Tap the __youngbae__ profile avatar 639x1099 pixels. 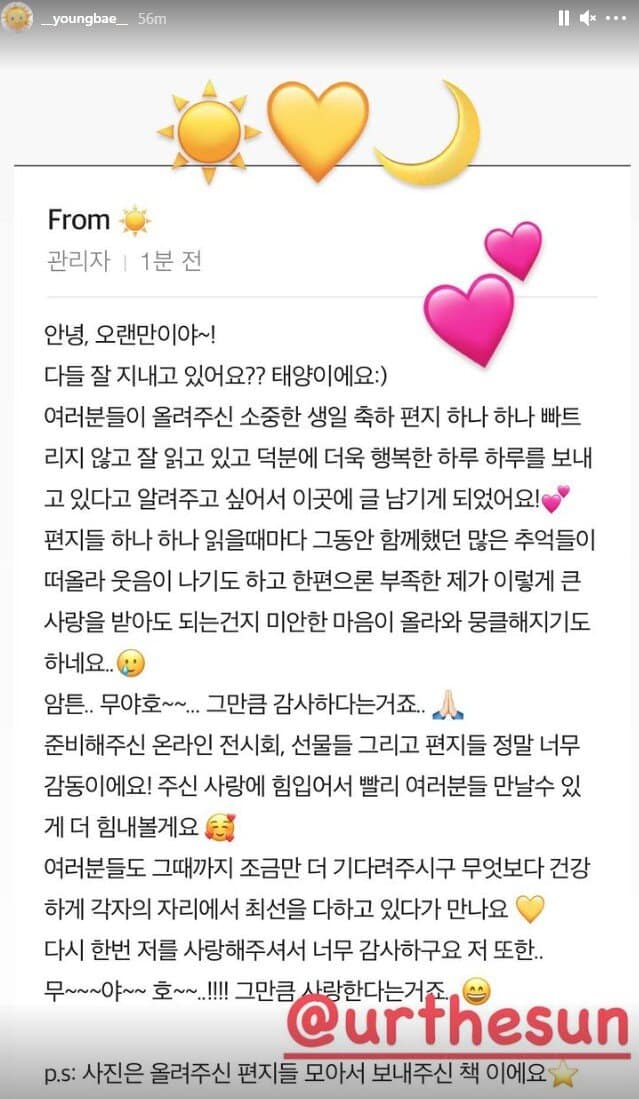[x=17, y=17]
